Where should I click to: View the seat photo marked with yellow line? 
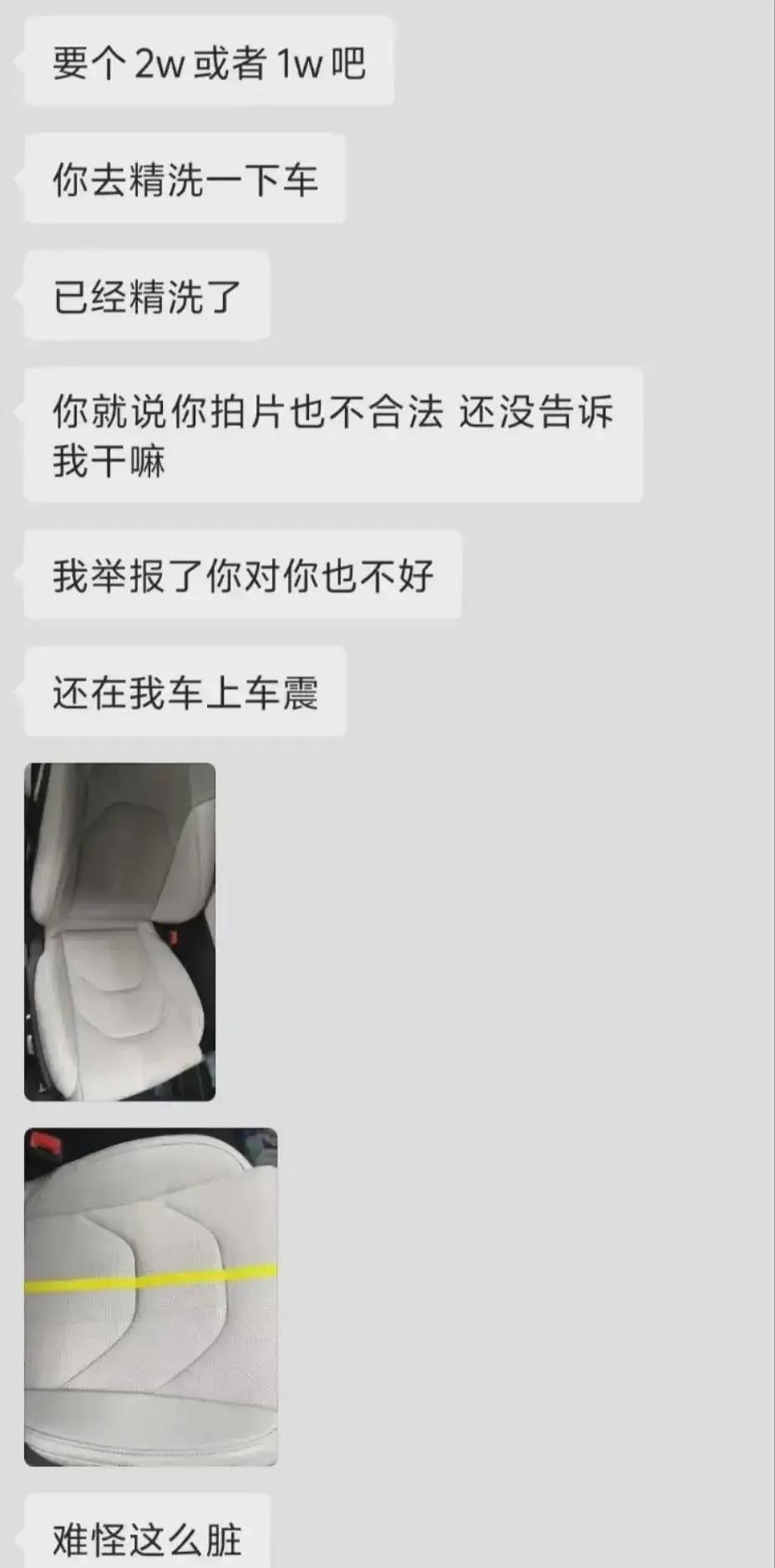pyautogui.click(x=150, y=1297)
